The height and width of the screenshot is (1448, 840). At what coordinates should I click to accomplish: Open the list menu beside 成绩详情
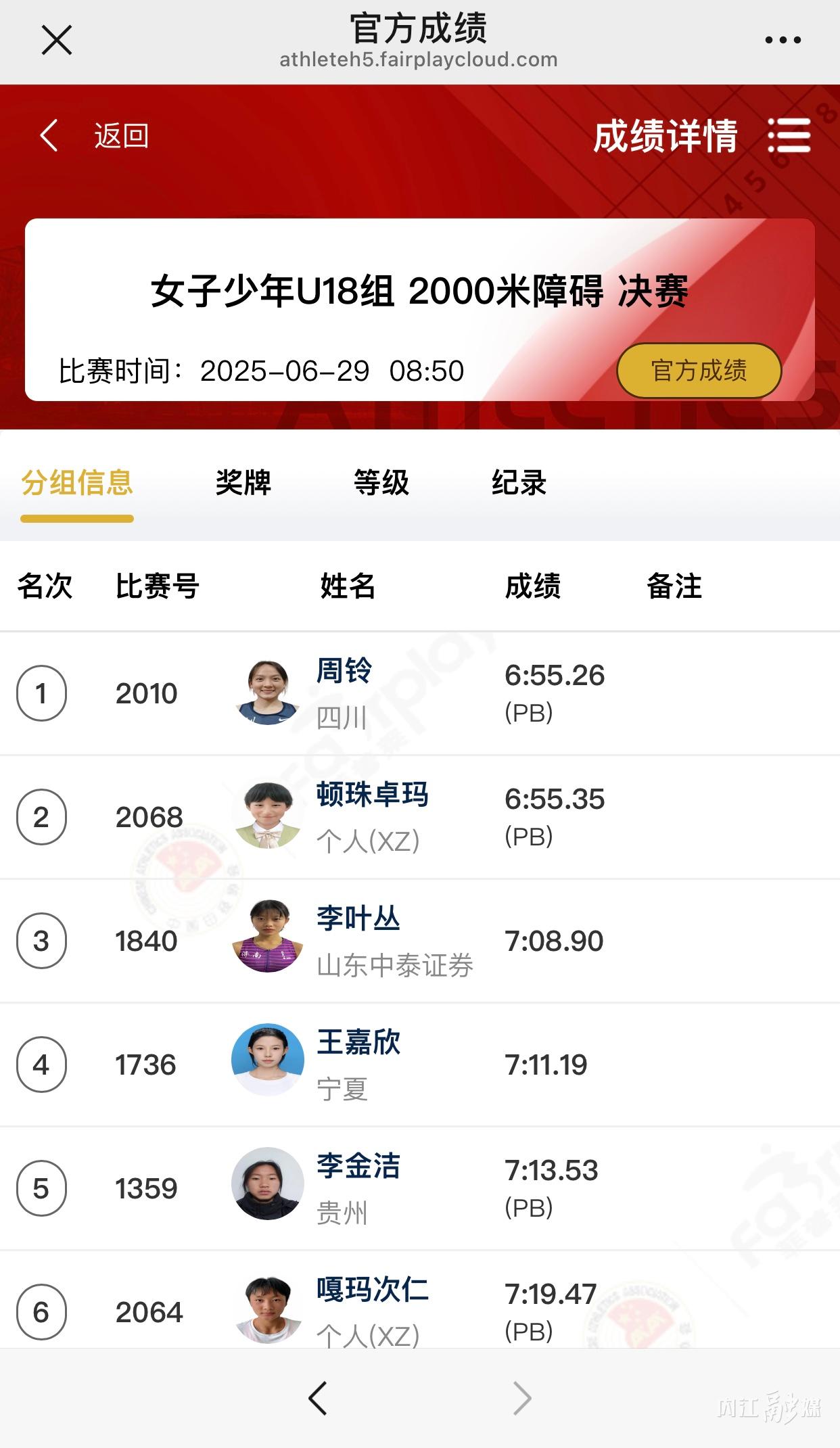(x=789, y=136)
